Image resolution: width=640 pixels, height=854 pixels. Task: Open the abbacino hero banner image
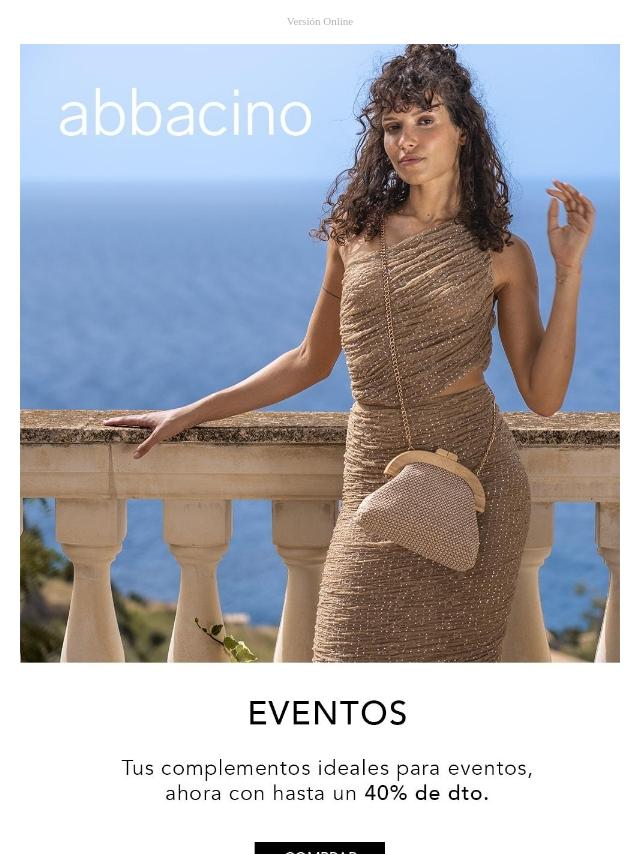(319, 352)
